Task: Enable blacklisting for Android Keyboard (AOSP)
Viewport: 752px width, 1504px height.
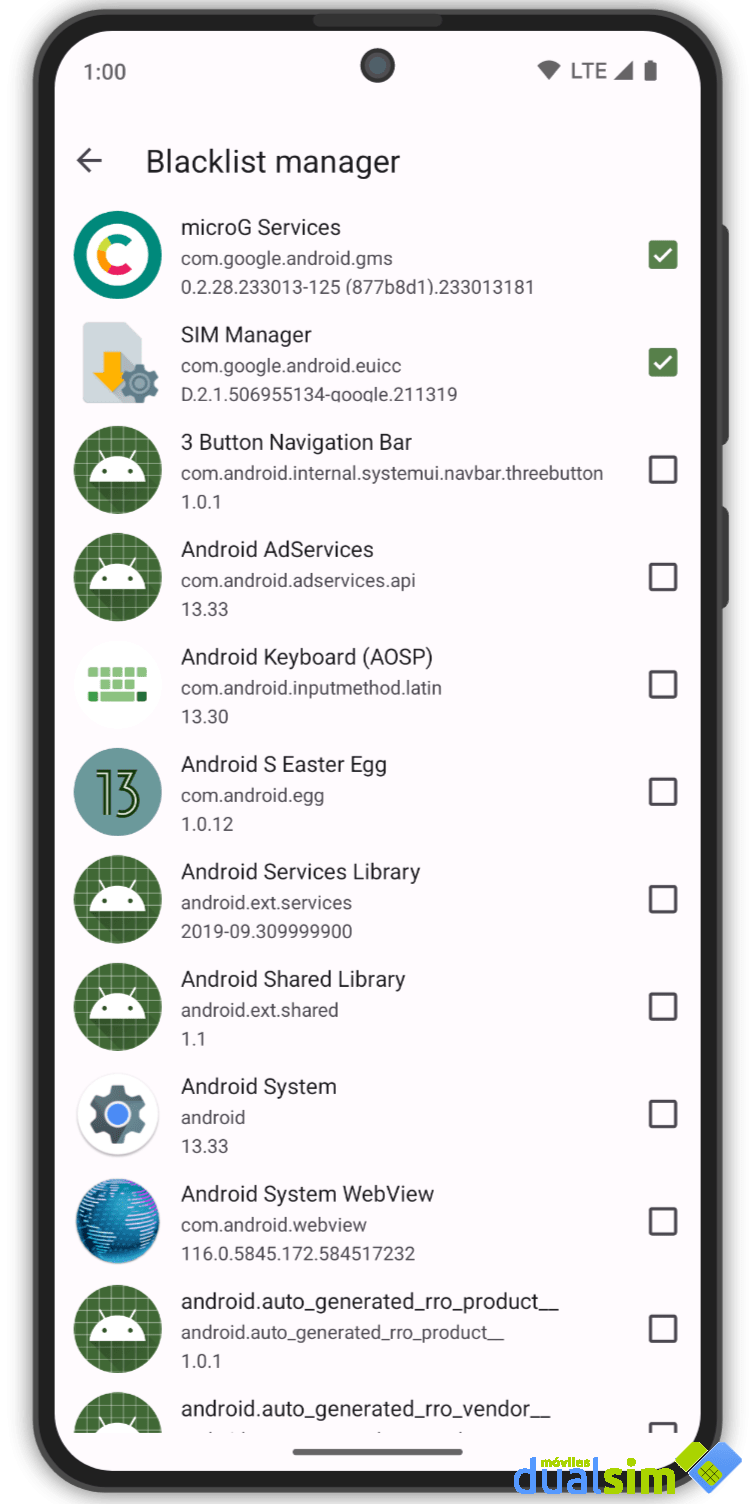Action: 663,684
